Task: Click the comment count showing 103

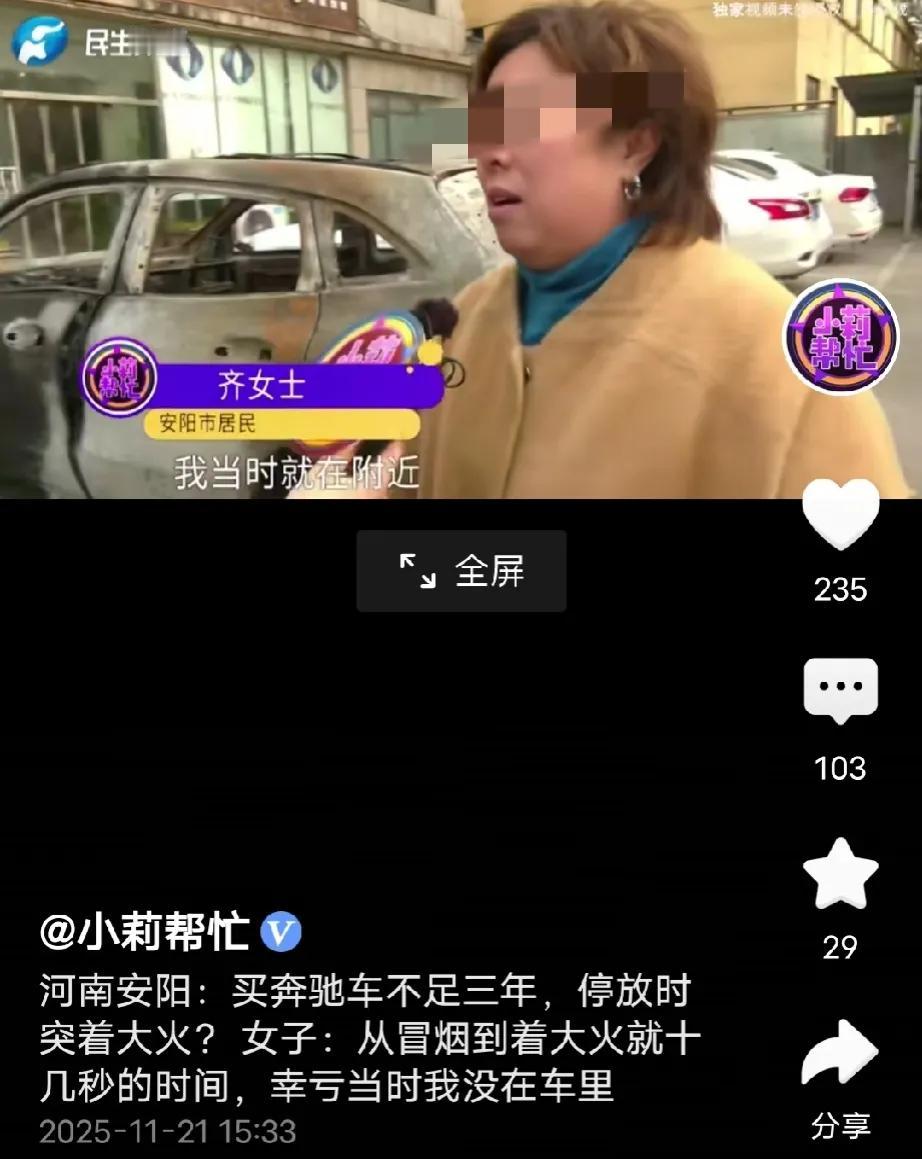Action: click(x=841, y=766)
